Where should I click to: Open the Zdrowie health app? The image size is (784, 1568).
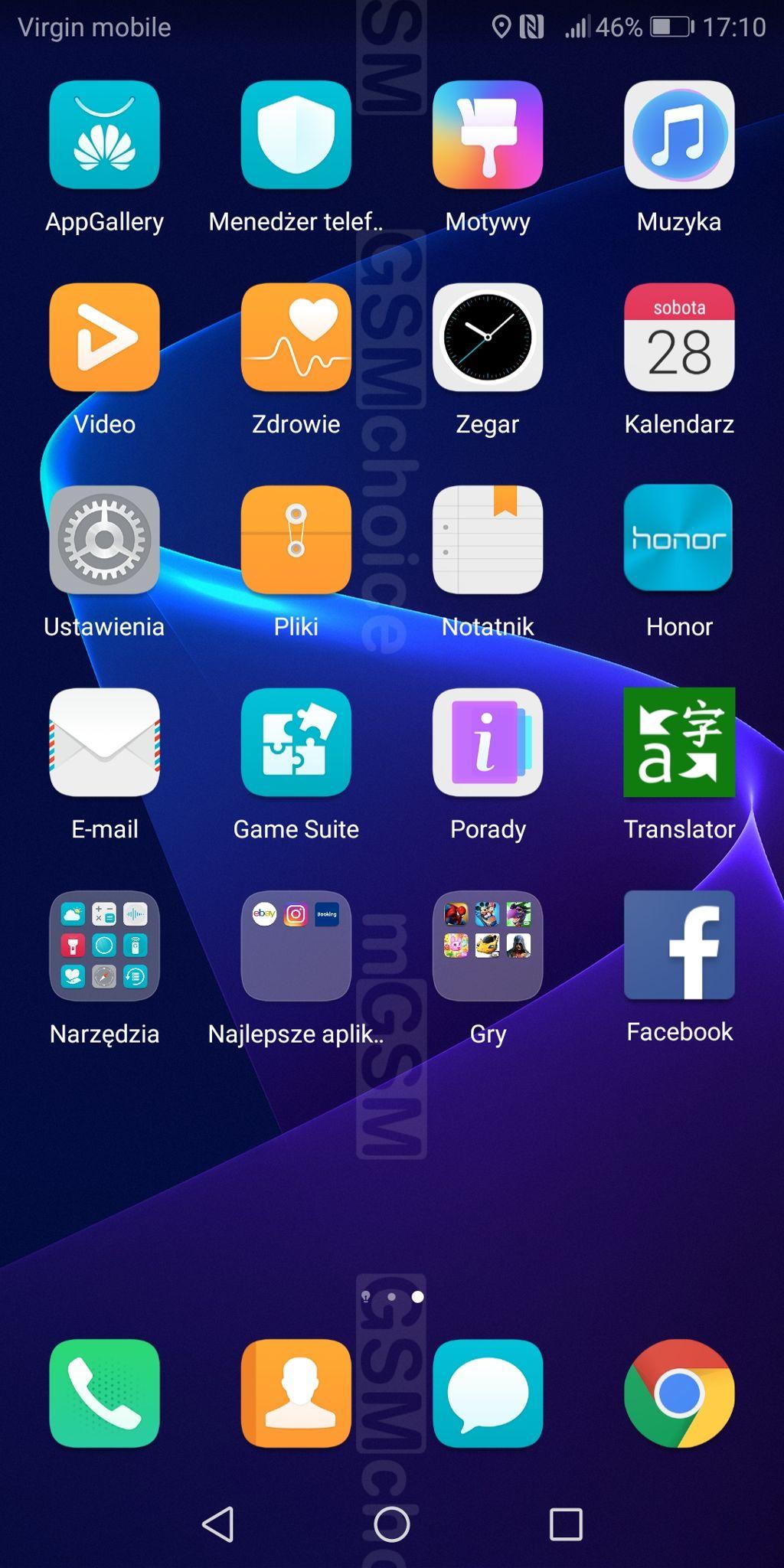point(296,337)
